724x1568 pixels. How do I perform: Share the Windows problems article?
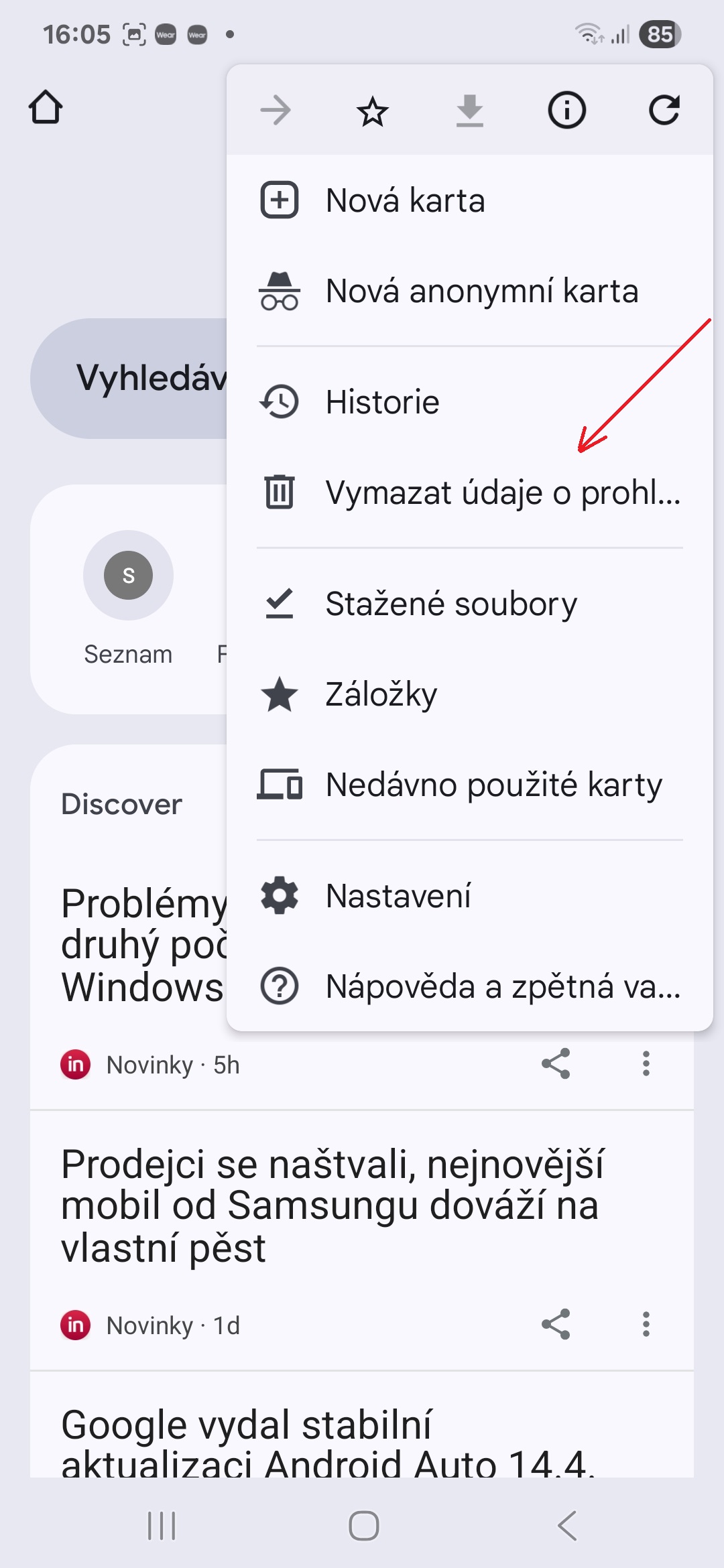tap(556, 1063)
